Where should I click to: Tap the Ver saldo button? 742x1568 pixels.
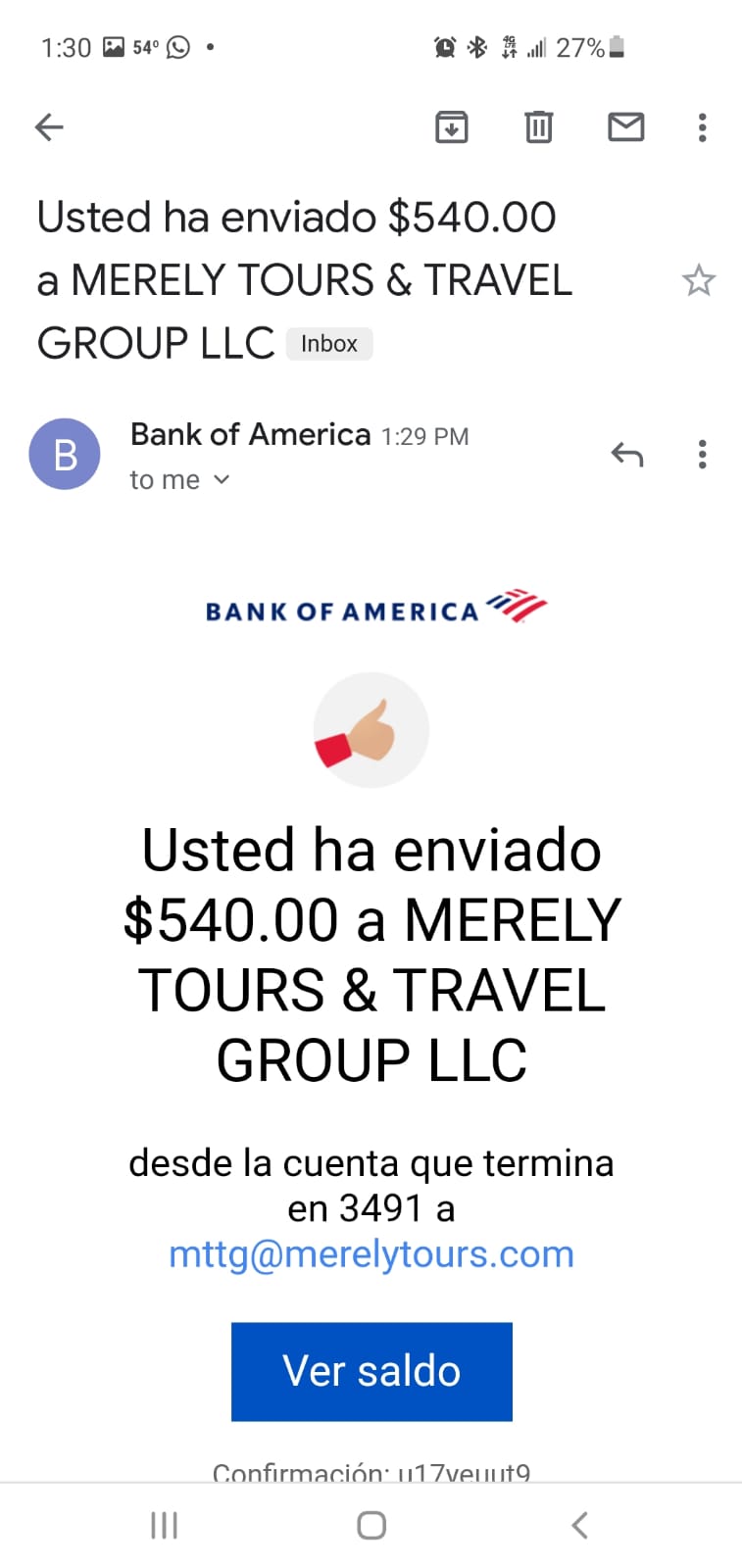[371, 1371]
